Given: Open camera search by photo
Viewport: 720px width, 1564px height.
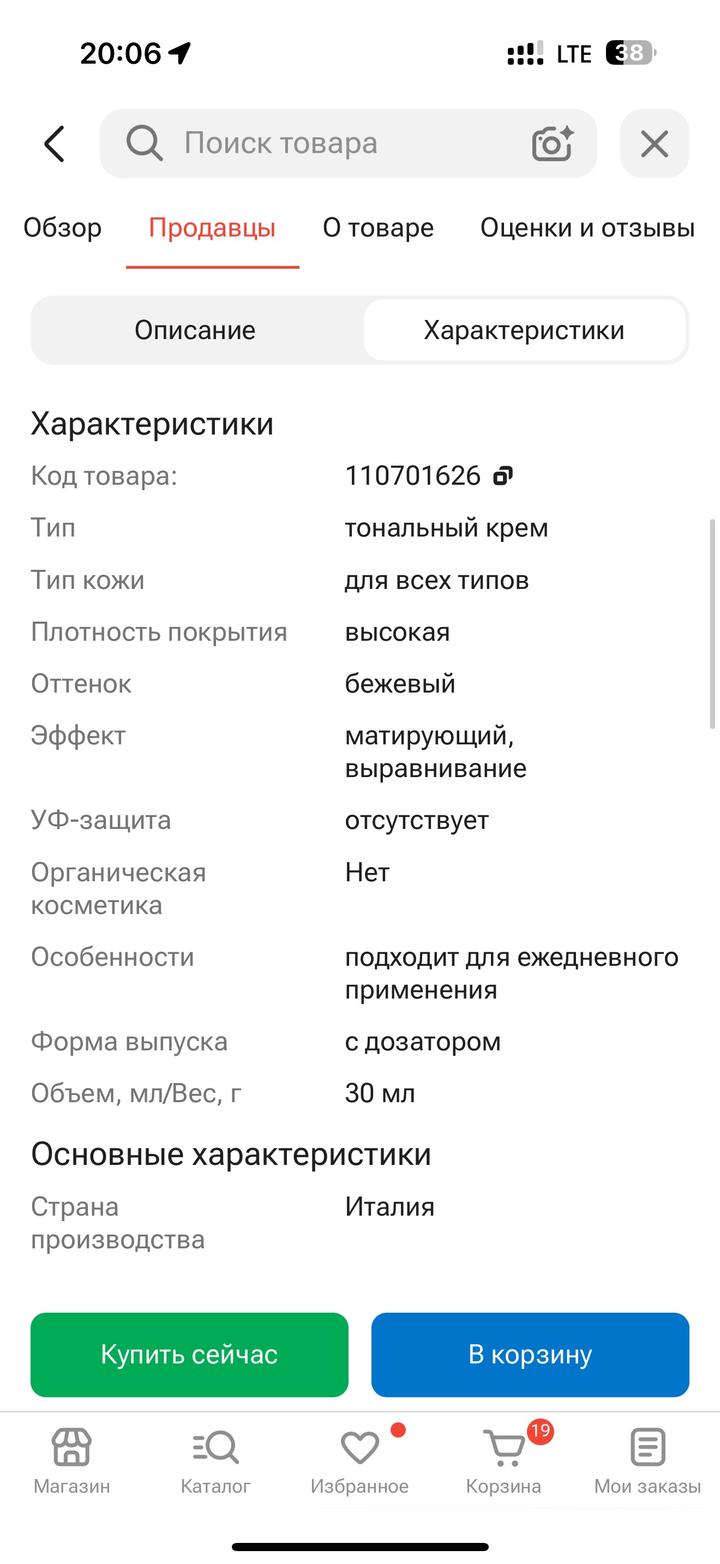Looking at the screenshot, I should (552, 144).
